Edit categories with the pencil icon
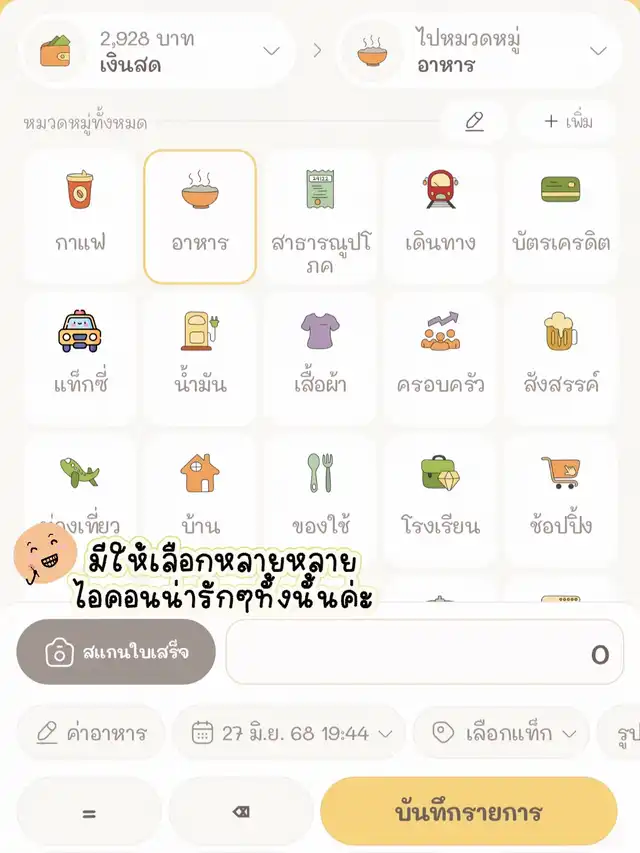 coord(474,122)
